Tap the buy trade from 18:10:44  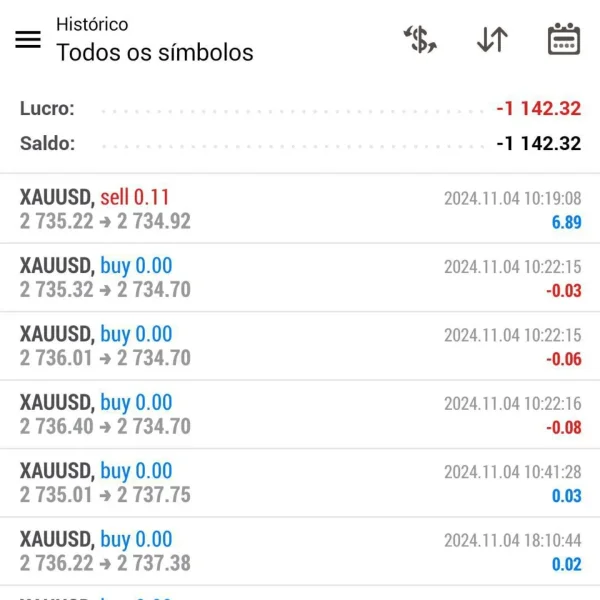(x=300, y=550)
